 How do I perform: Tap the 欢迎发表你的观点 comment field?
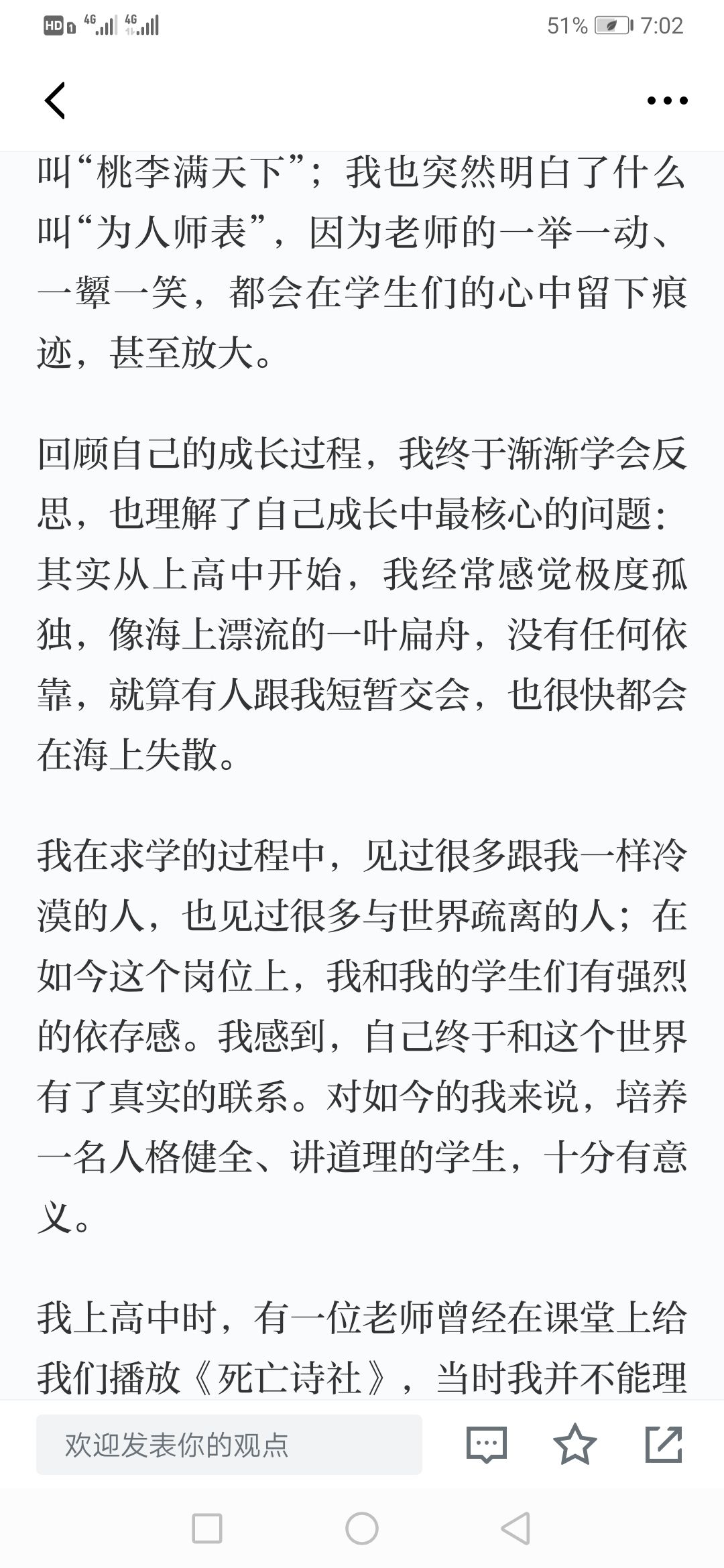click(x=229, y=1445)
